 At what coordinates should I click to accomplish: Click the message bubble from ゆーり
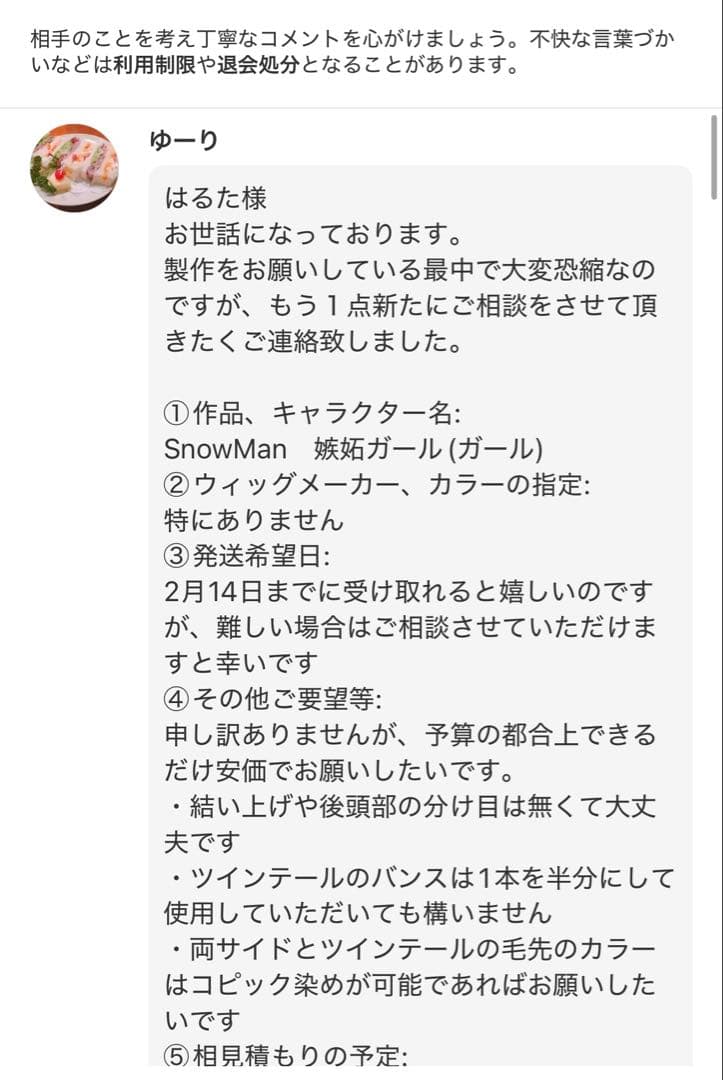tap(430, 600)
